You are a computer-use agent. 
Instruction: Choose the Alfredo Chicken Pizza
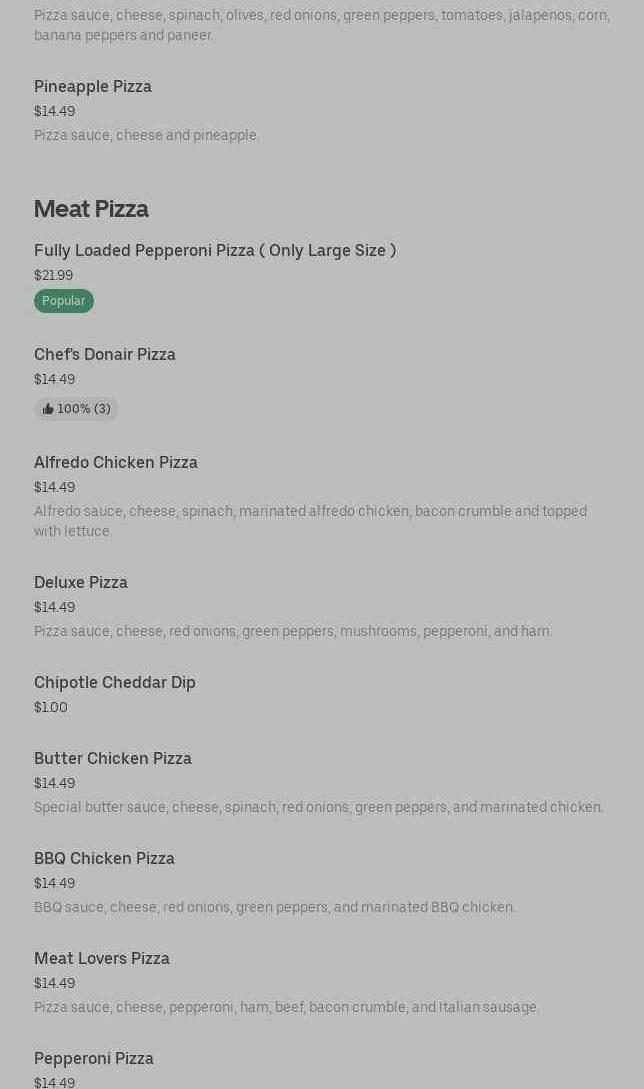point(322,496)
